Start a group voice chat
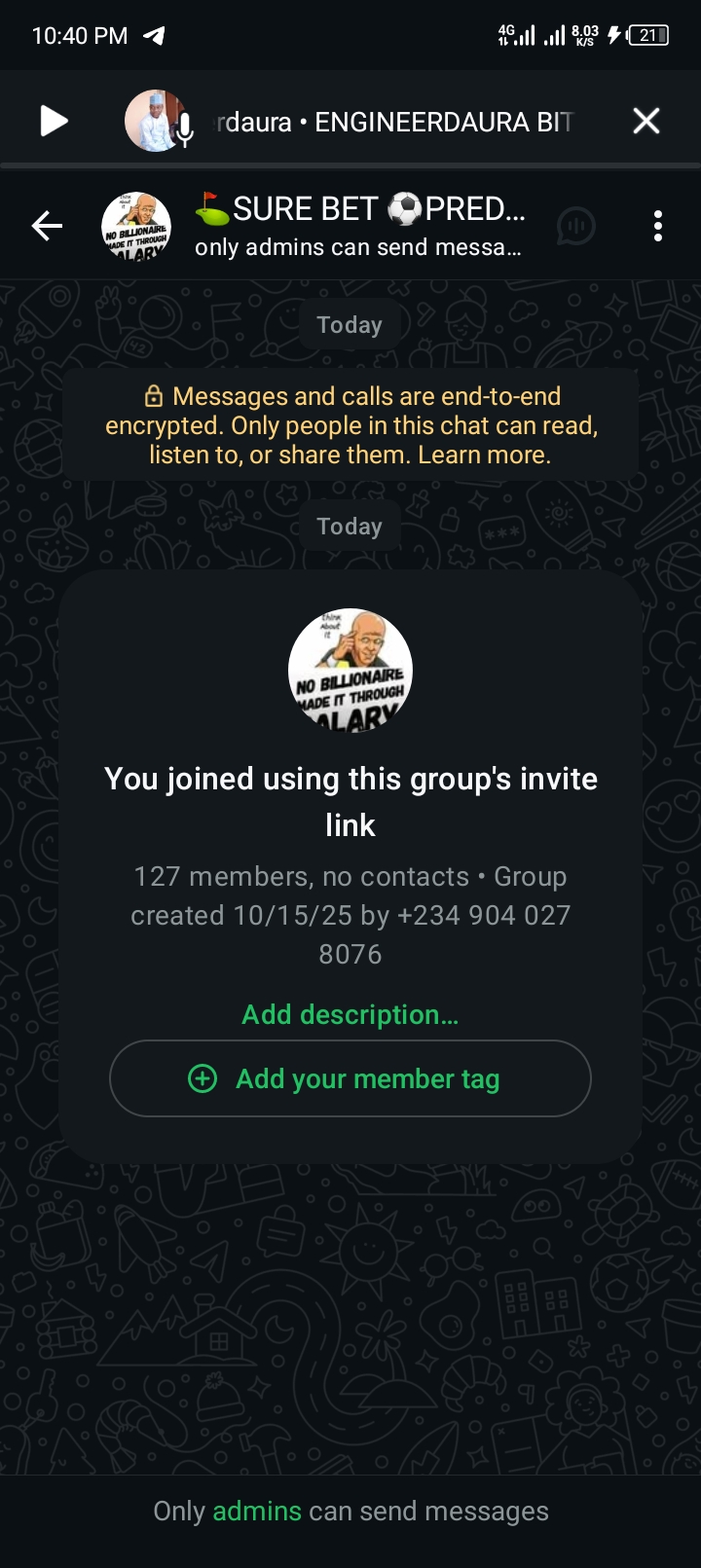This screenshot has height=1568, width=701. tap(576, 227)
